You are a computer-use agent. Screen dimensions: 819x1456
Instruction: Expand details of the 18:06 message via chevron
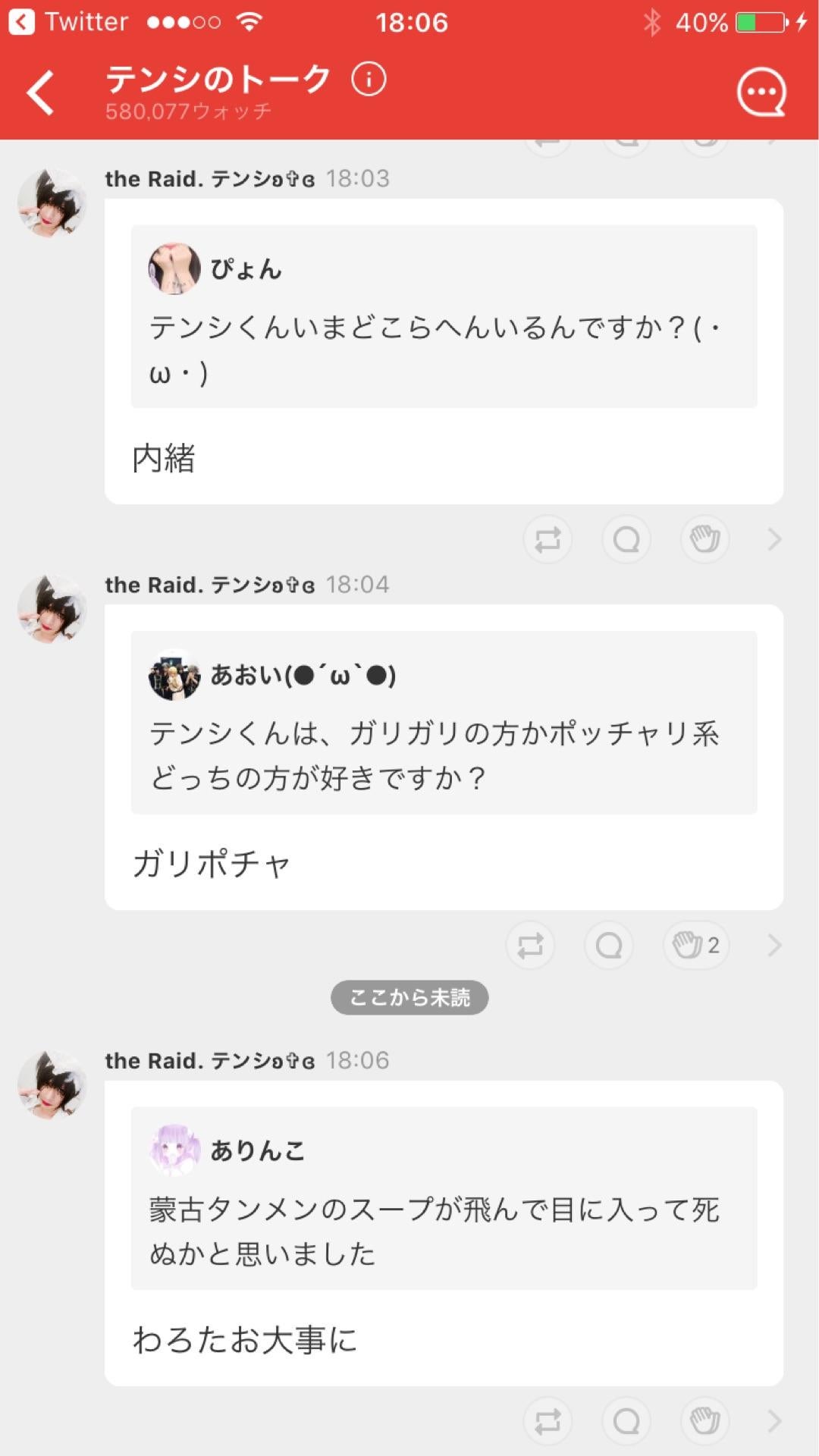(x=774, y=1420)
